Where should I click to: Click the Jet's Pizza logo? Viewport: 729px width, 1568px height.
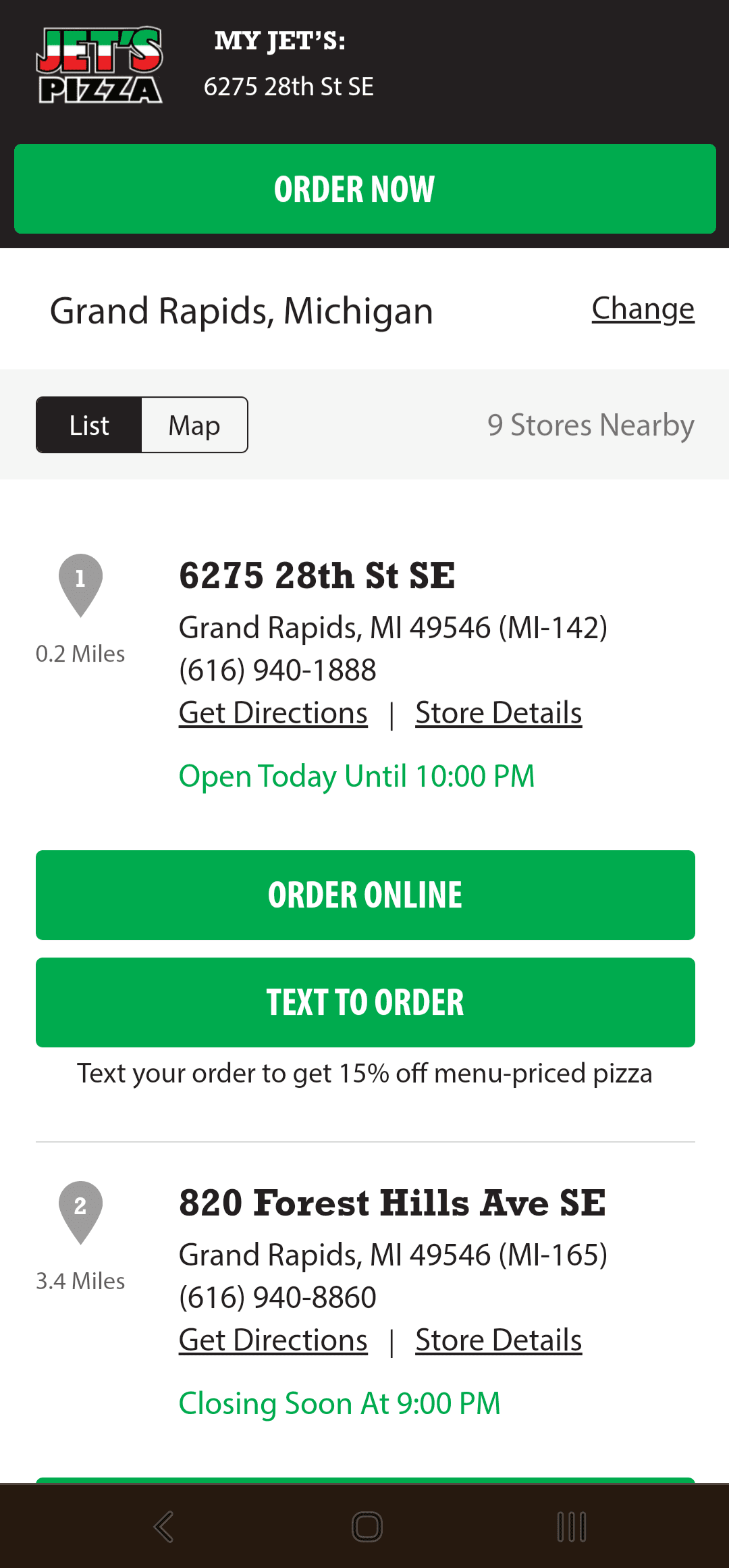click(x=99, y=63)
